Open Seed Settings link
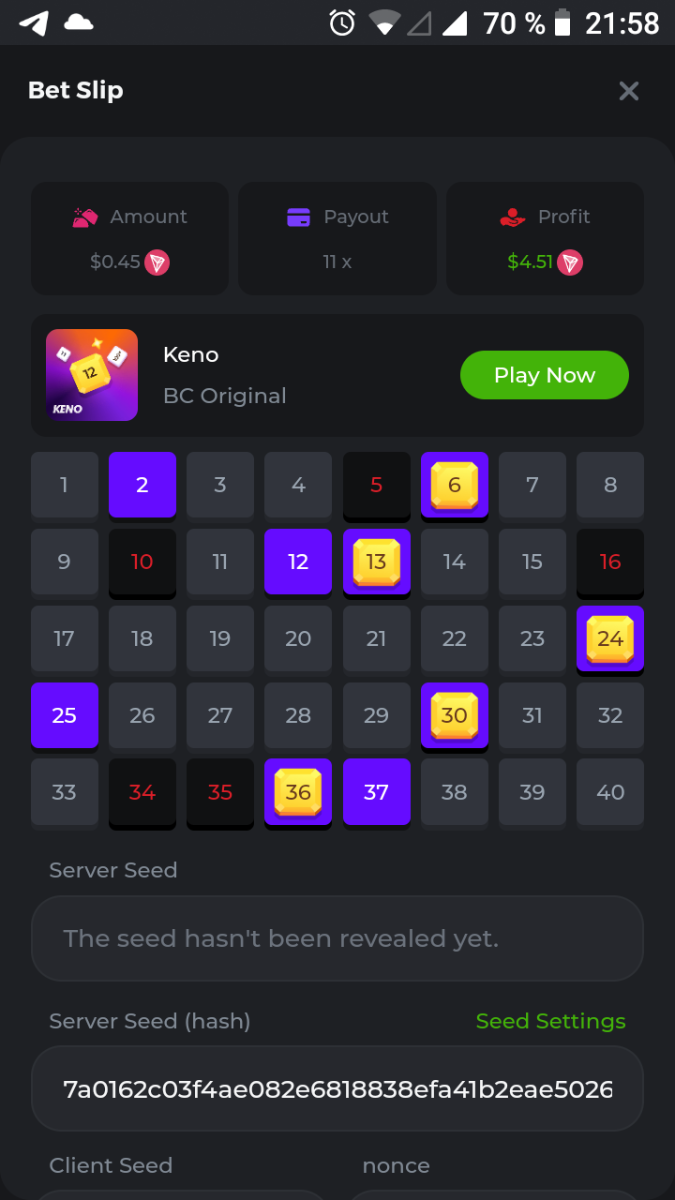The height and width of the screenshot is (1200, 675). coord(550,1021)
